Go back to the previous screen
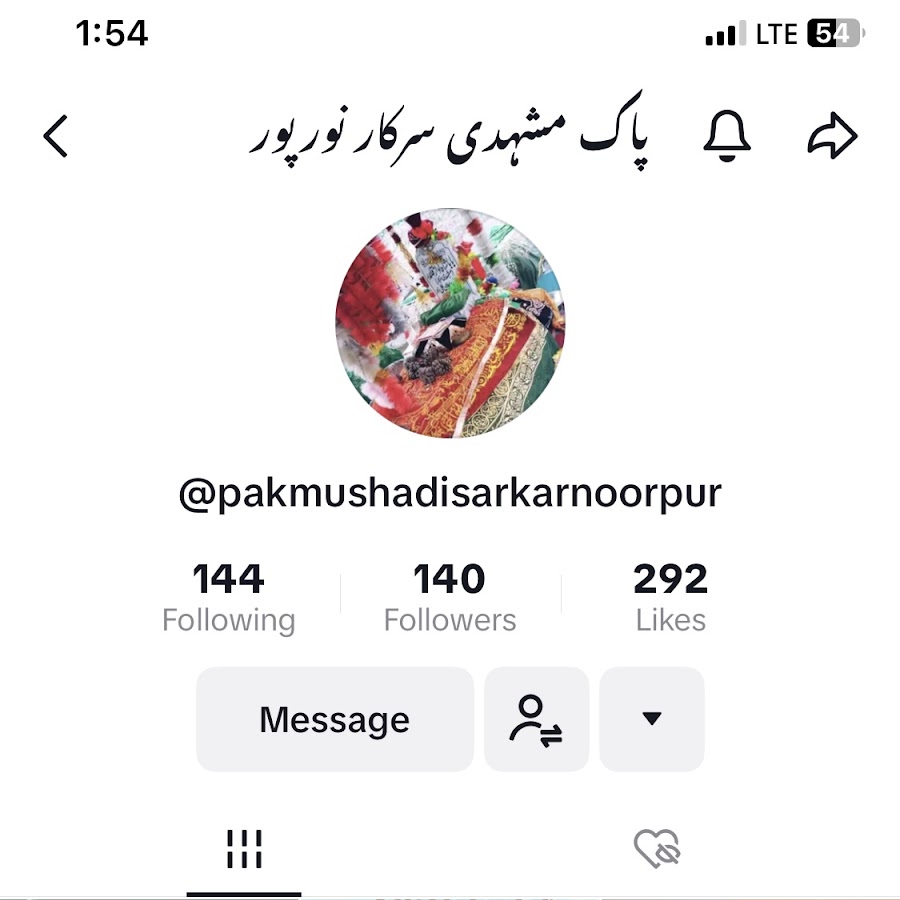This screenshot has height=900, width=900. point(56,136)
